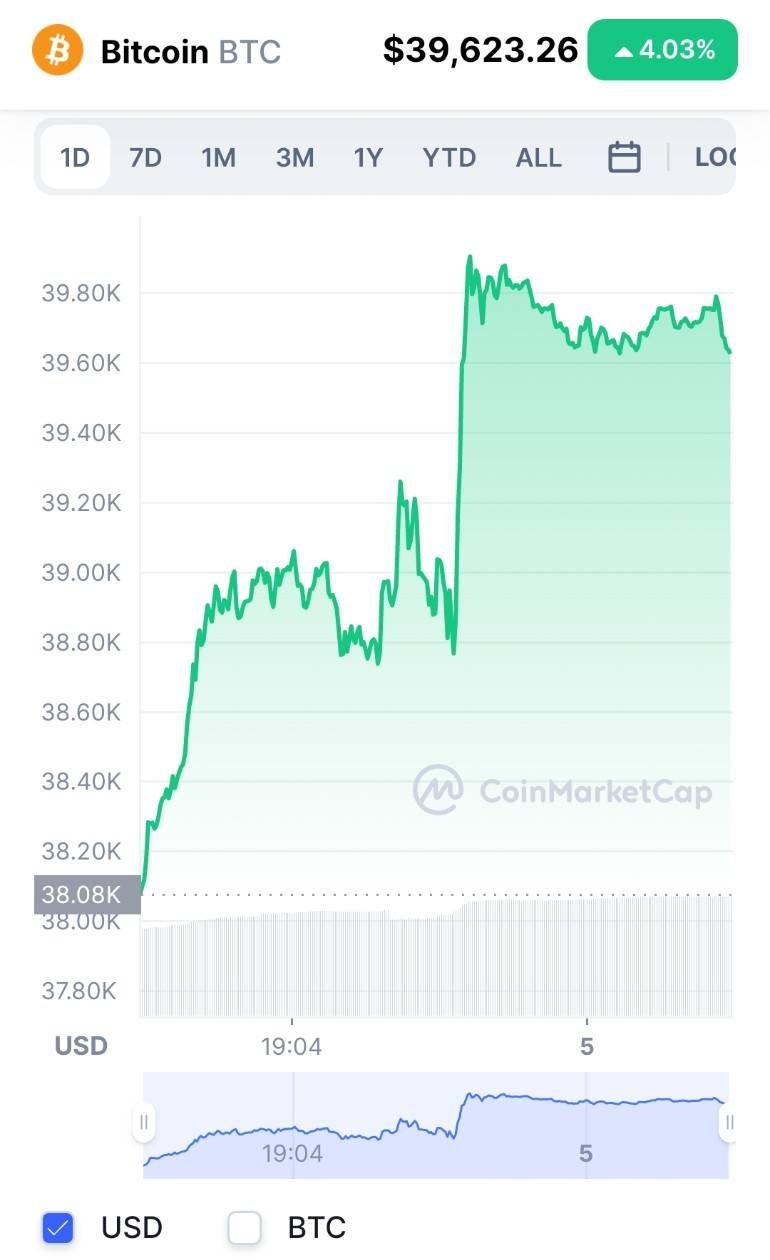This screenshot has width=770, height=1260.
Task: Switch chart to LOG scale
Action: coord(714,158)
